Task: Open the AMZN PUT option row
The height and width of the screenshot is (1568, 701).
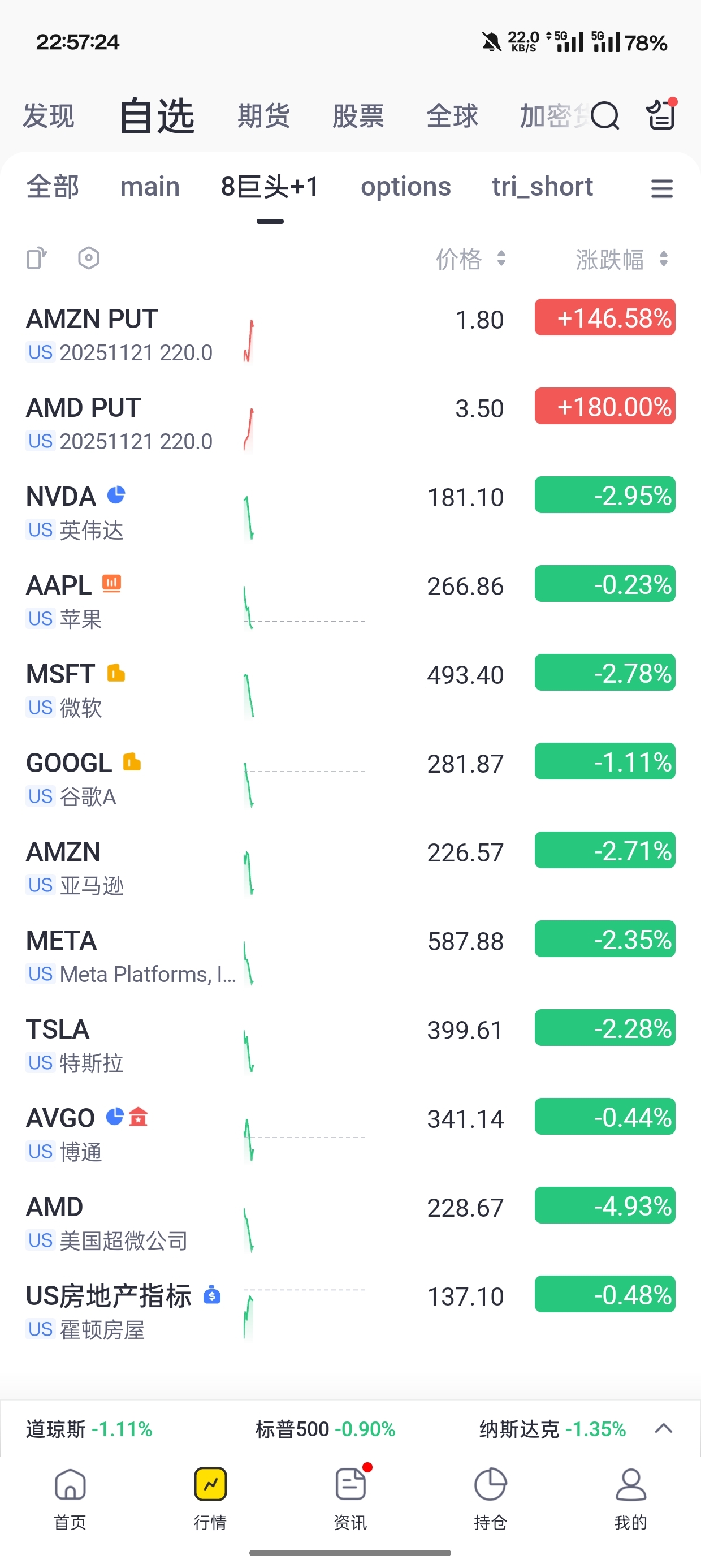Action: [x=122, y=335]
